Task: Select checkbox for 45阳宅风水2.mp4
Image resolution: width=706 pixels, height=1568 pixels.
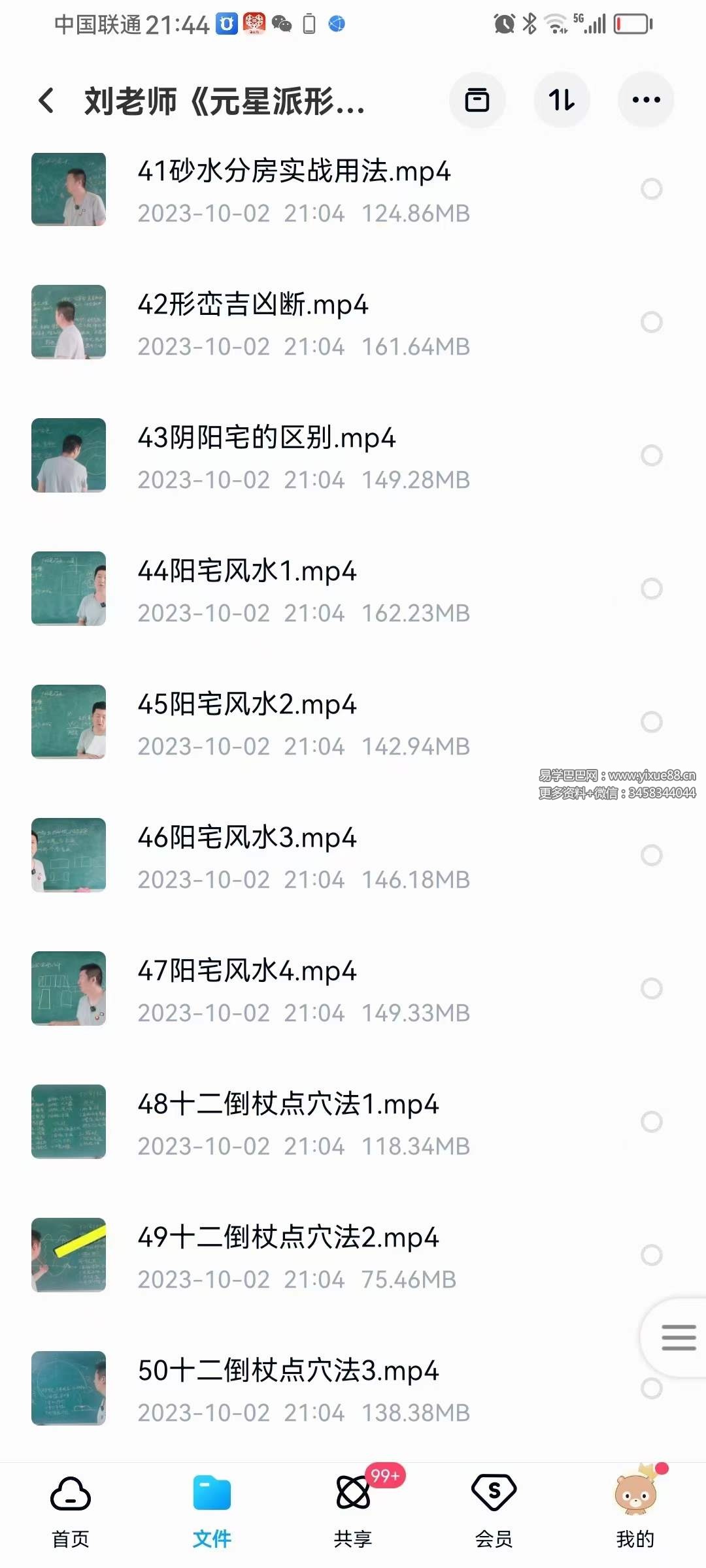Action: [x=650, y=723]
